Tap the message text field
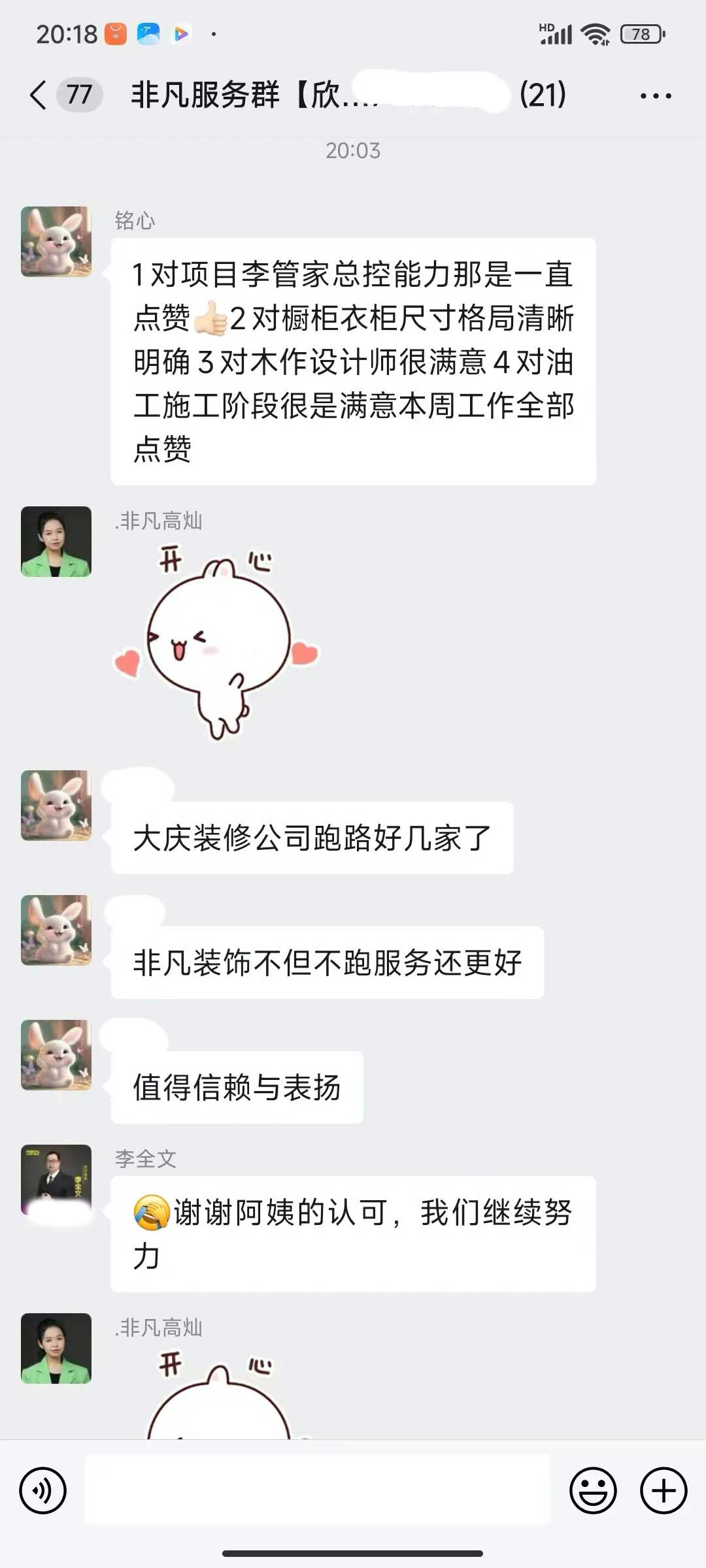The height and width of the screenshot is (1568, 706). [317, 1490]
